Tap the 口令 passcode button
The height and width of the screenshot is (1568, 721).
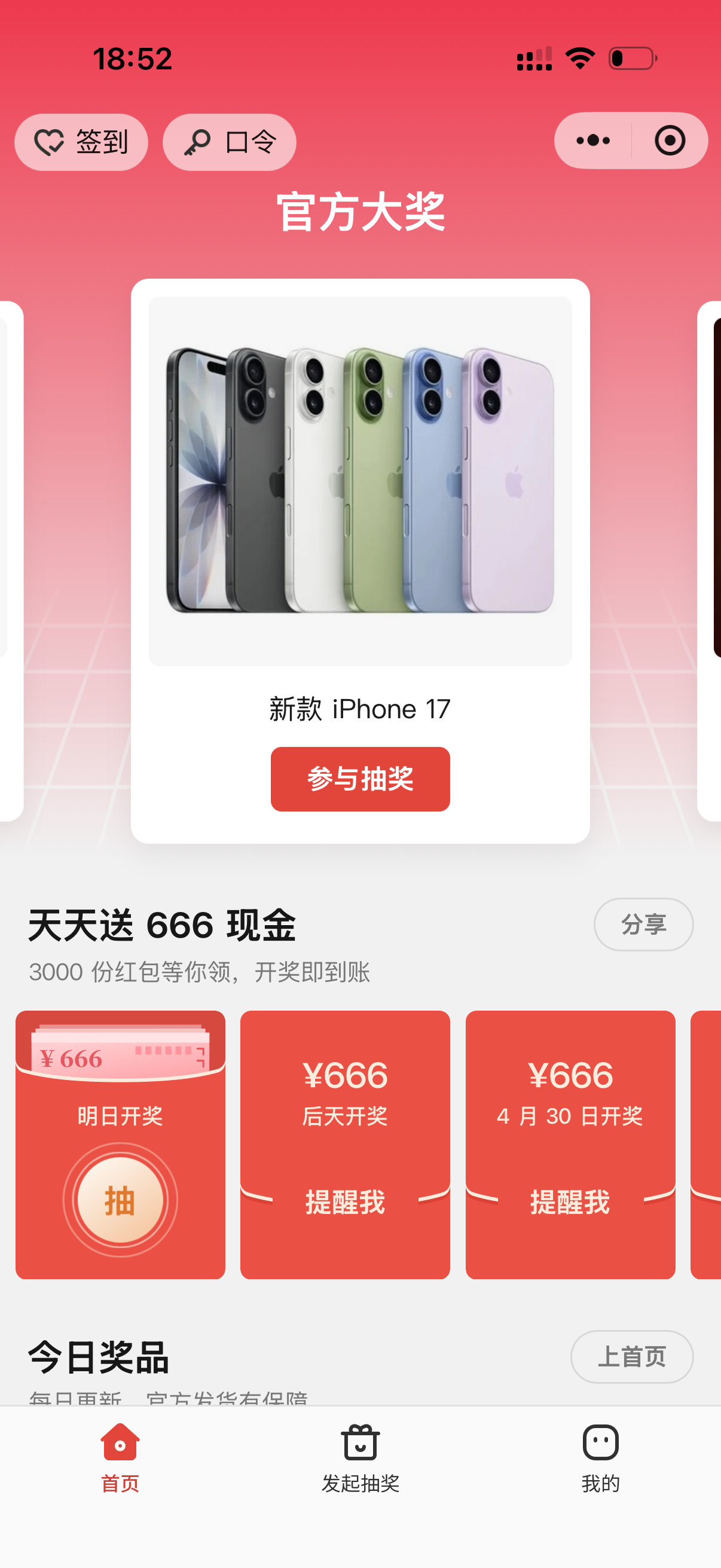pyautogui.click(x=230, y=142)
